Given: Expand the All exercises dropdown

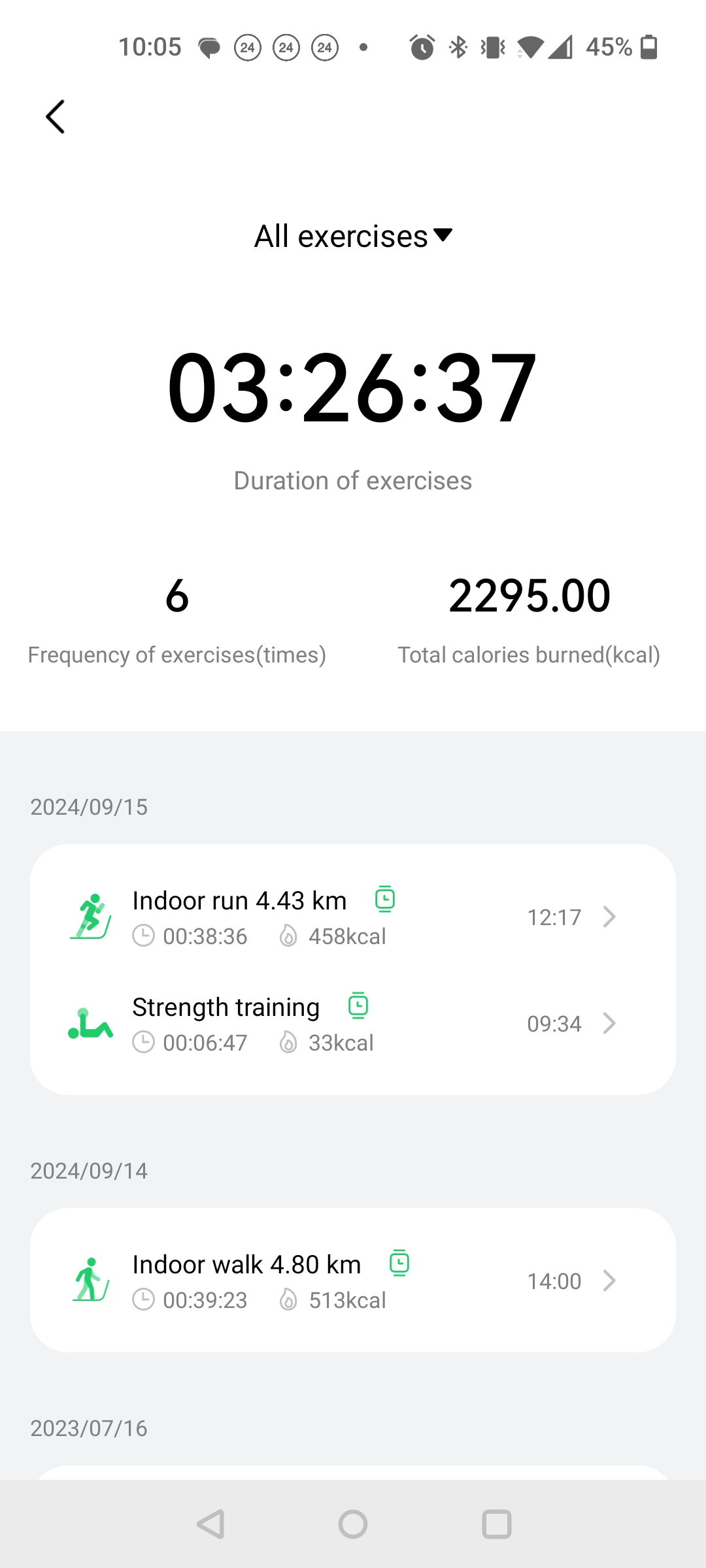Looking at the screenshot, I should [x=353, y=236].
